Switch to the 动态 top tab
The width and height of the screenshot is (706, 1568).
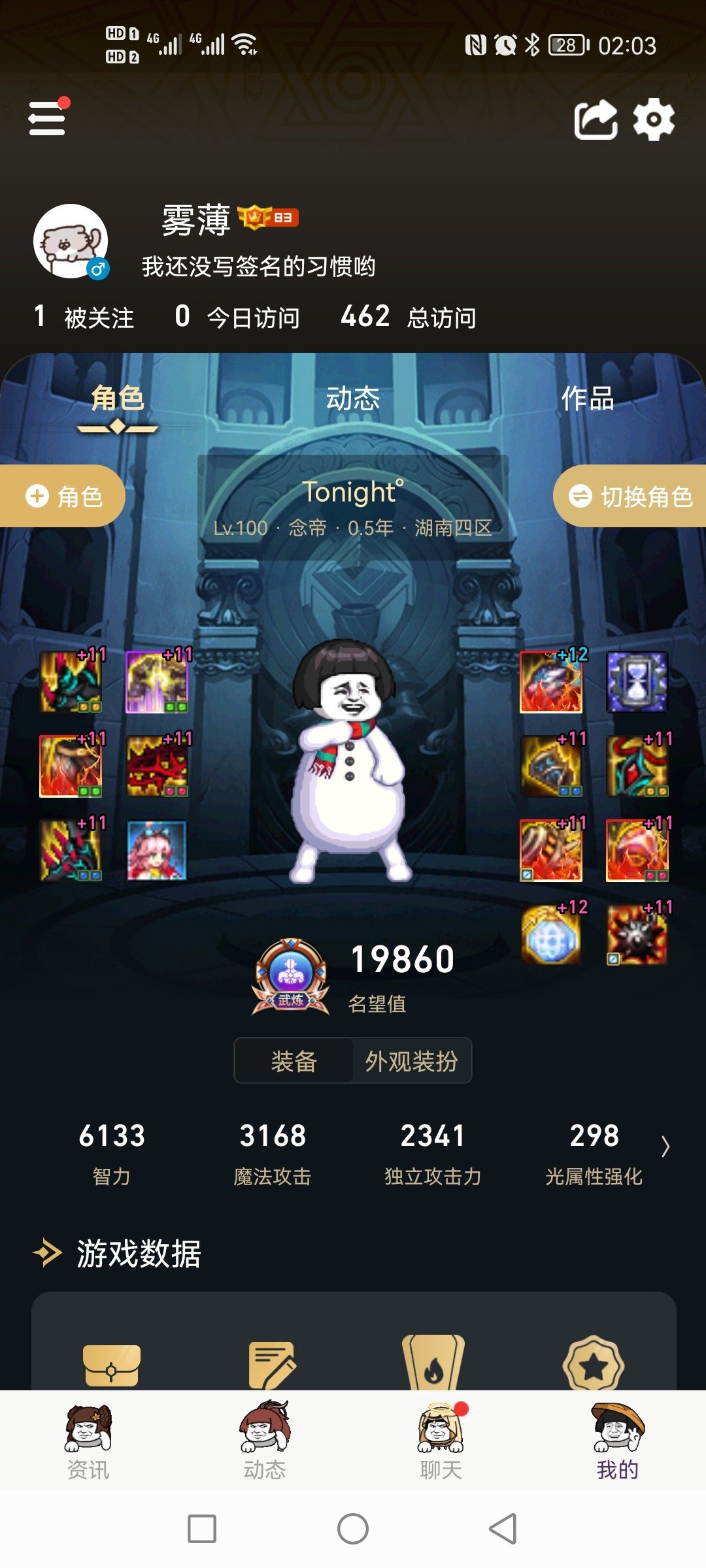coord(353,398)
